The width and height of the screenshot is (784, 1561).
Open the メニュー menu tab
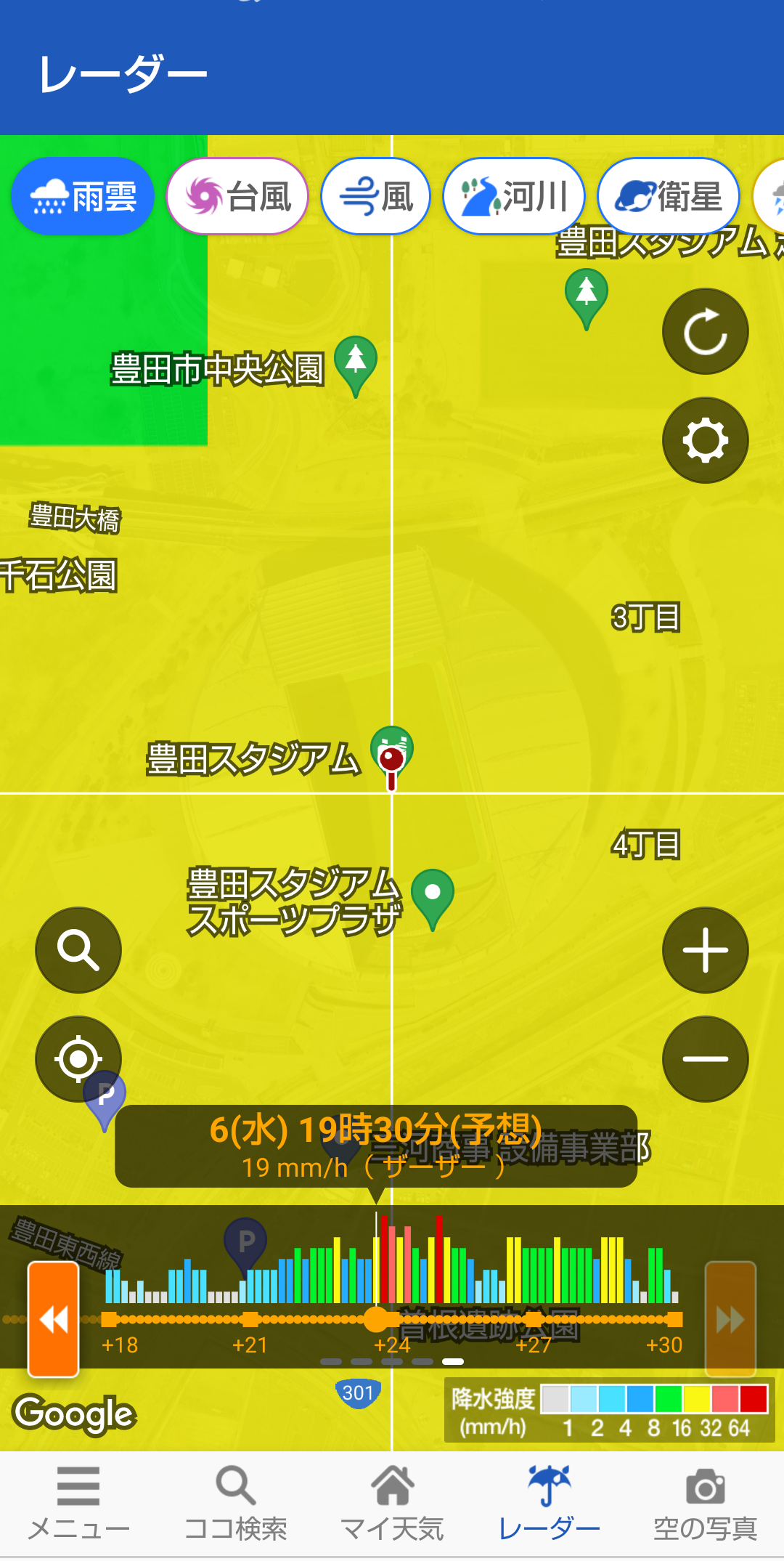tap(78, 1504)
